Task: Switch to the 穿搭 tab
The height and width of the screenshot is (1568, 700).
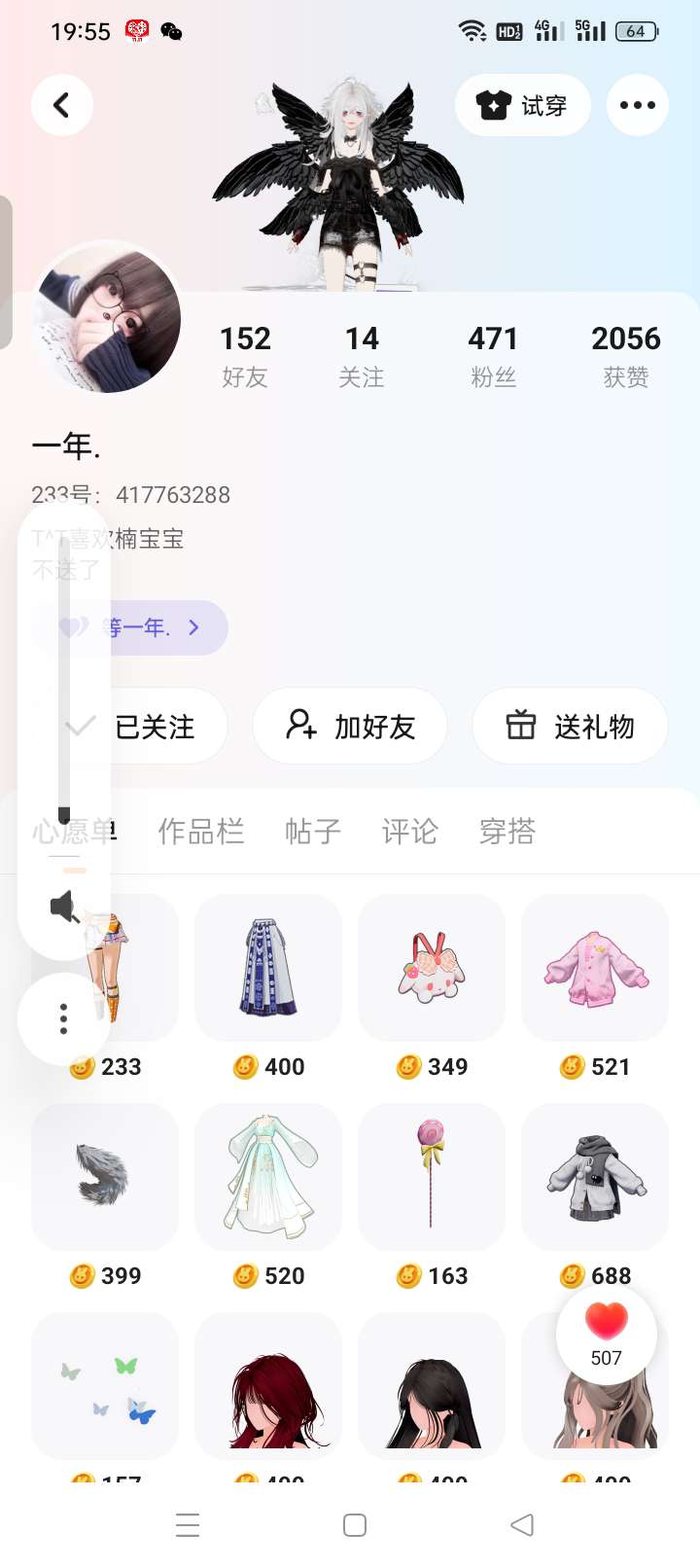Action: tap(507, 832)
